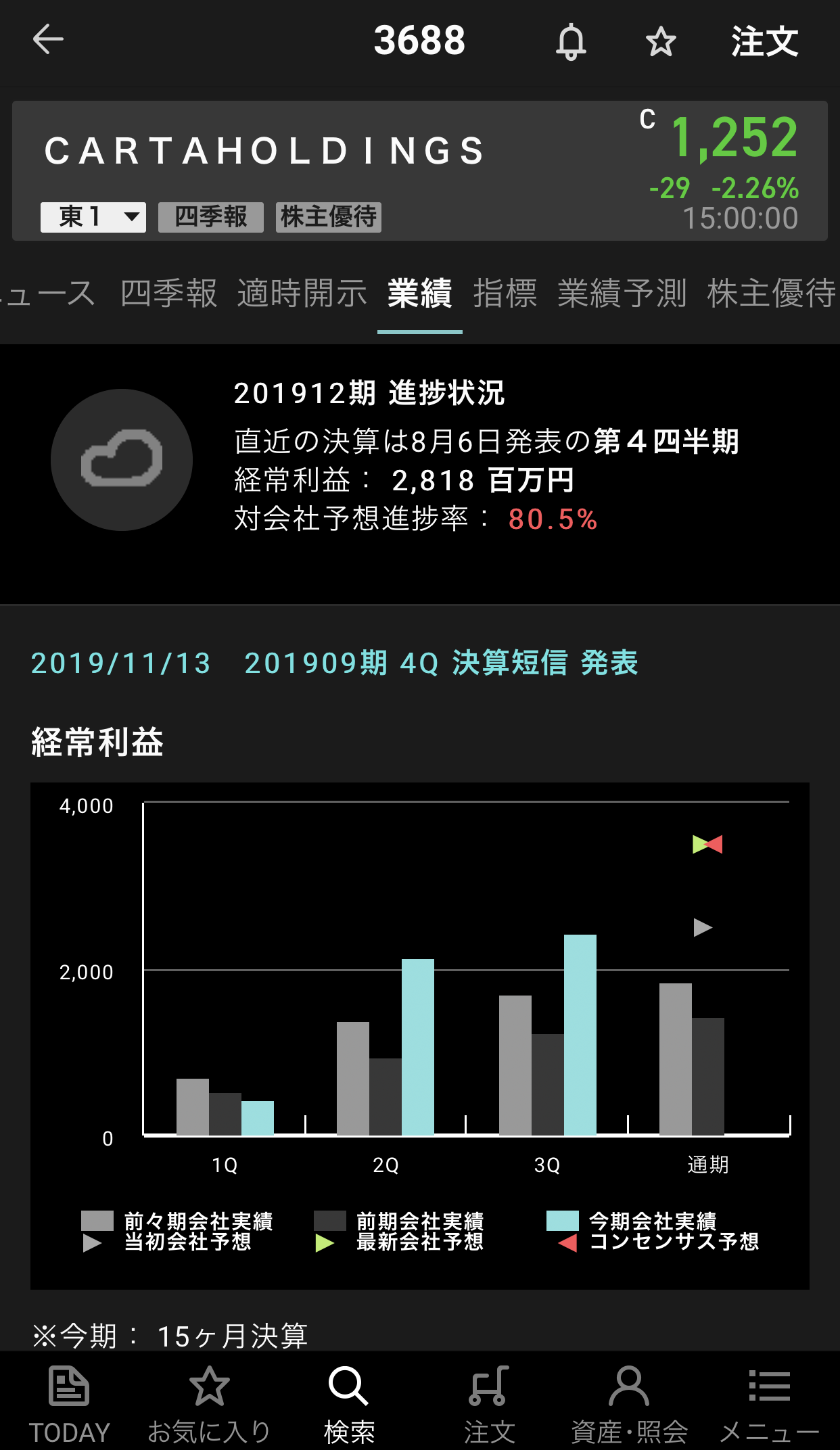Viewport: 840px width, 1450px height.
Task: Open the 注文 bottom tab
Action: coord(489,1403)
